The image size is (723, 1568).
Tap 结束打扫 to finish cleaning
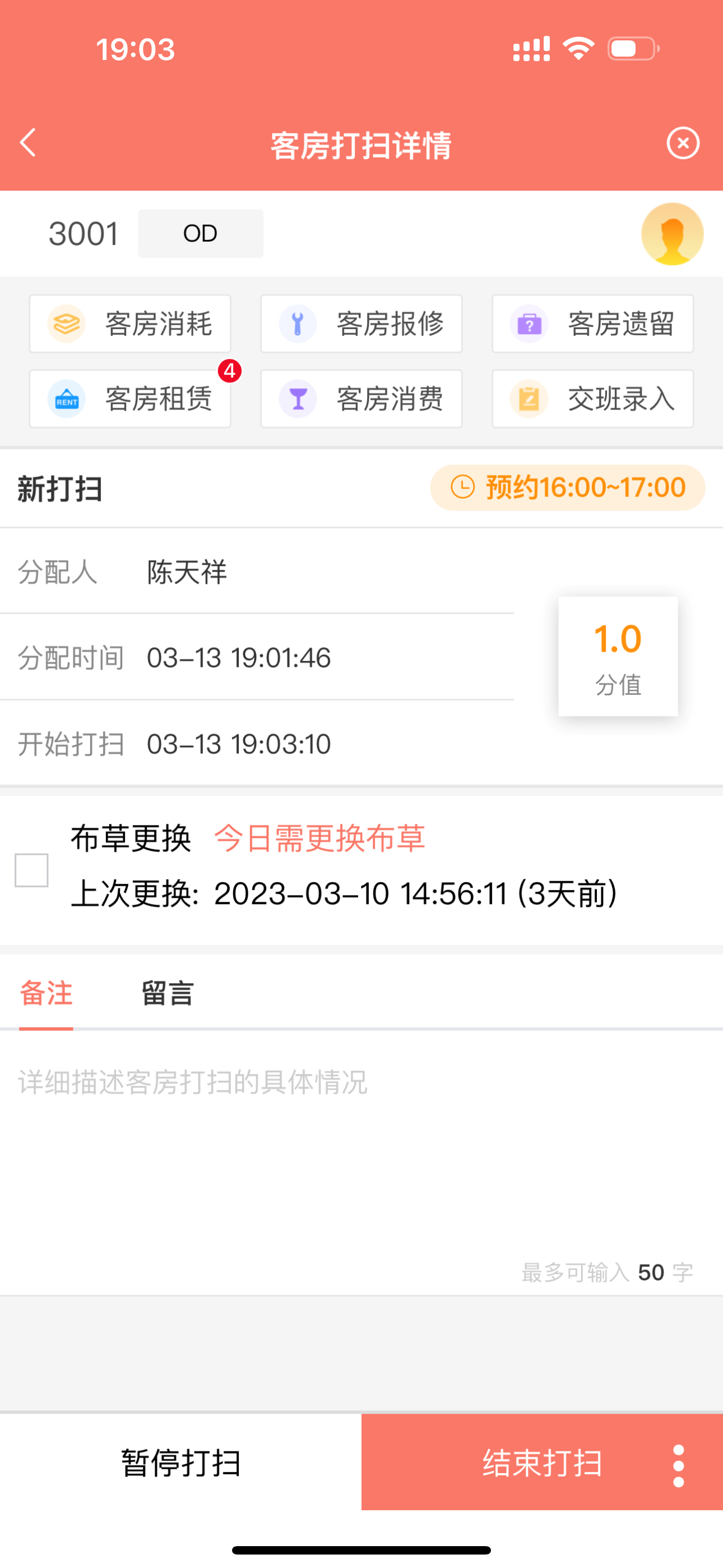tap(543, 1462)
